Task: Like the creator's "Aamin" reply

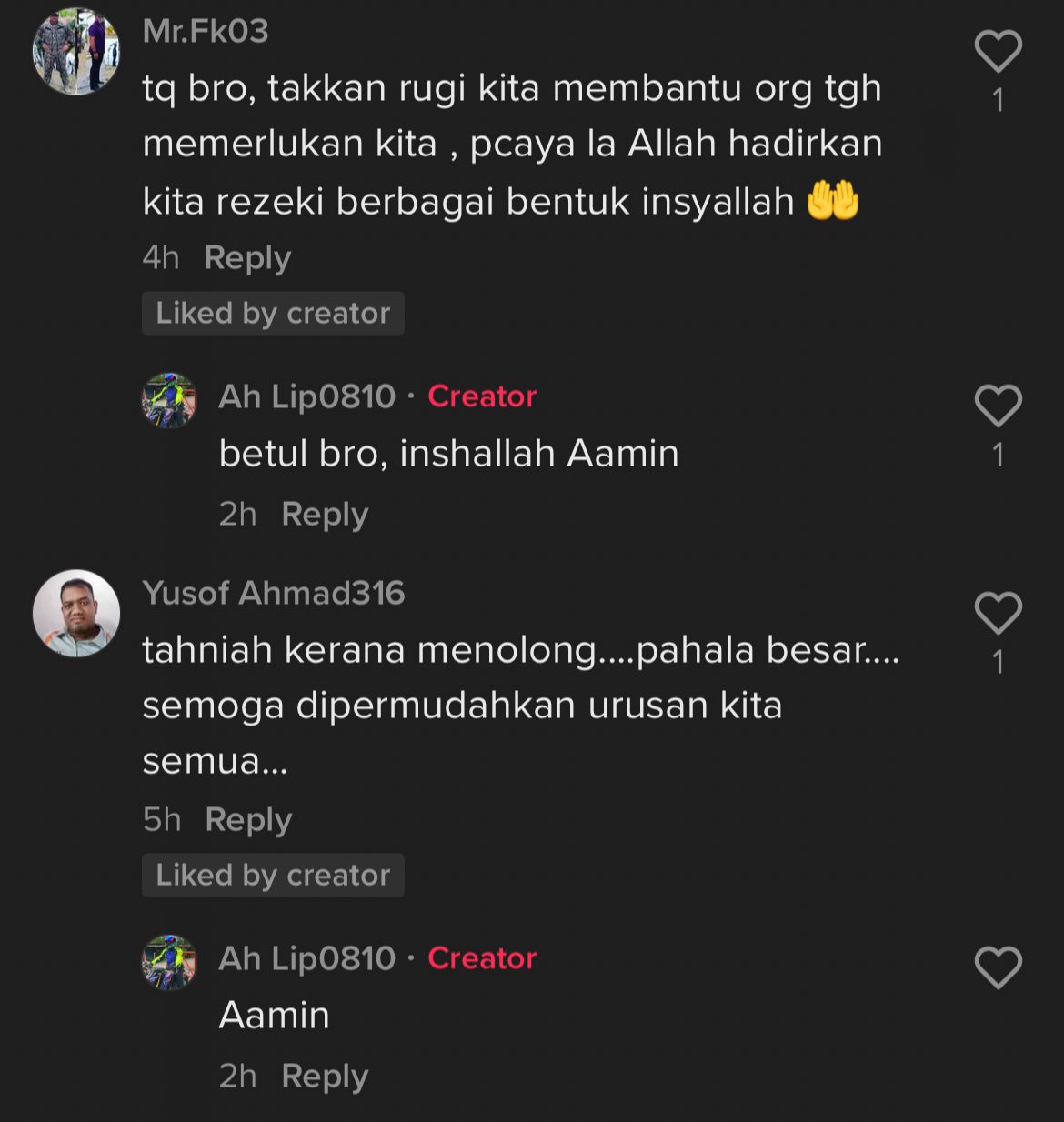Action: pyautogui.click(x=998, y=967)
